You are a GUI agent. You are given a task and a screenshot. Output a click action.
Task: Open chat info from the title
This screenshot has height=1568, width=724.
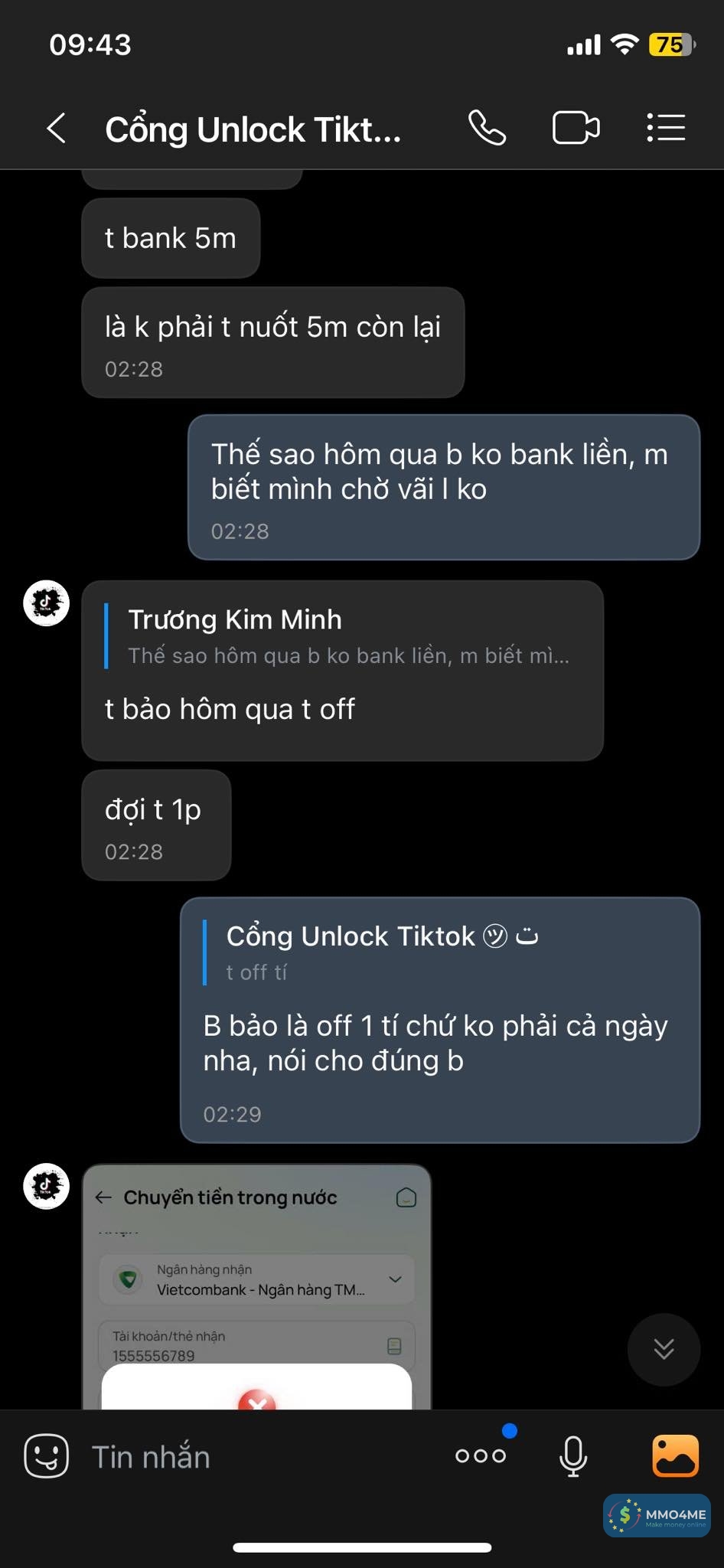pos(253,129)
